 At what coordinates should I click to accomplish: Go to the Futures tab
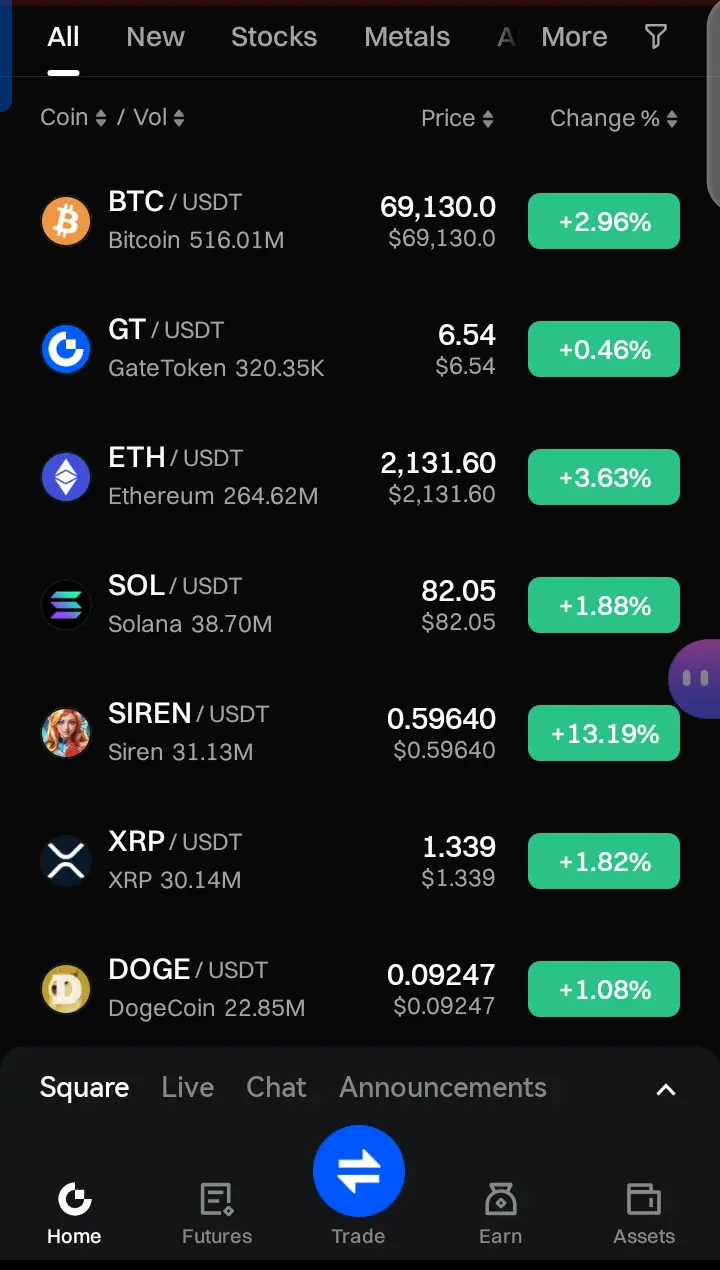[217, 1212]
